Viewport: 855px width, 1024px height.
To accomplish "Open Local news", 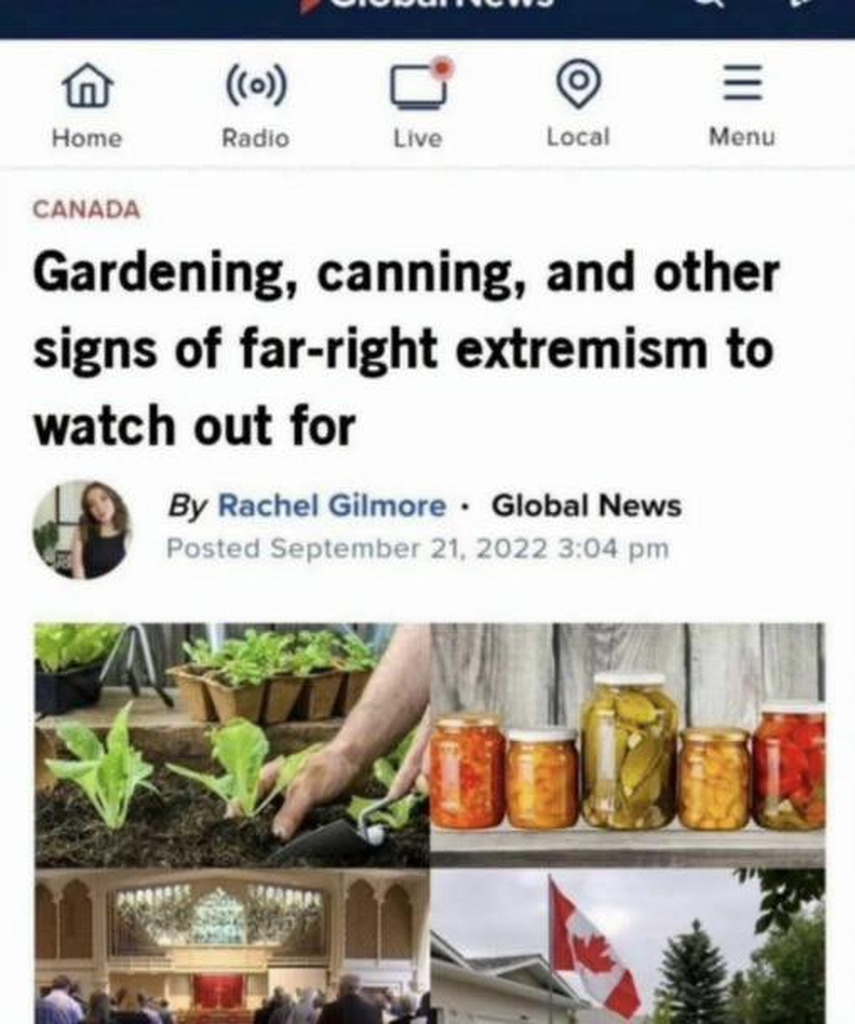I will 578,104.
